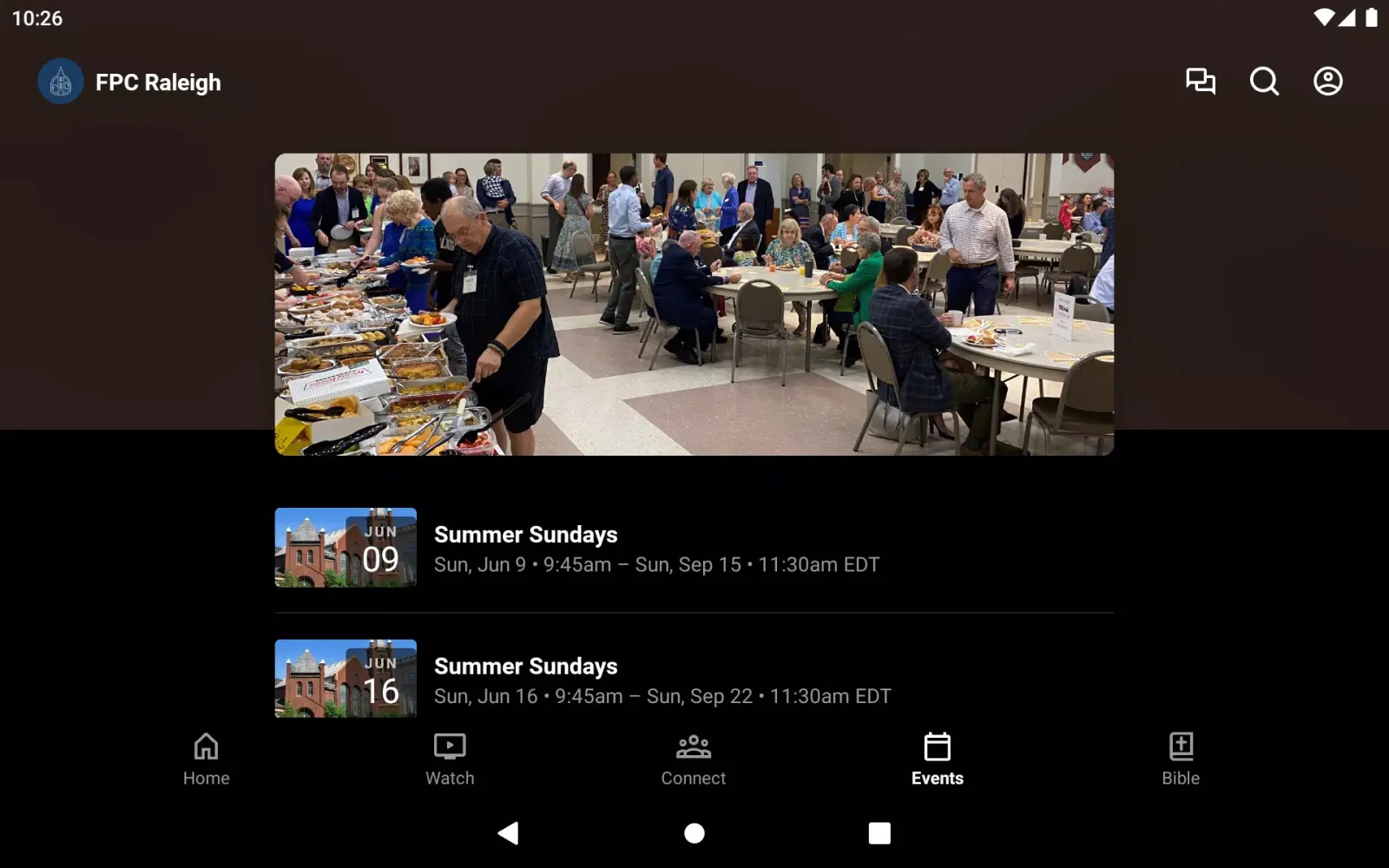The width and height of the screenshot is (1389, 868).
Task: Select the Events tab
Action: (937, 759)
